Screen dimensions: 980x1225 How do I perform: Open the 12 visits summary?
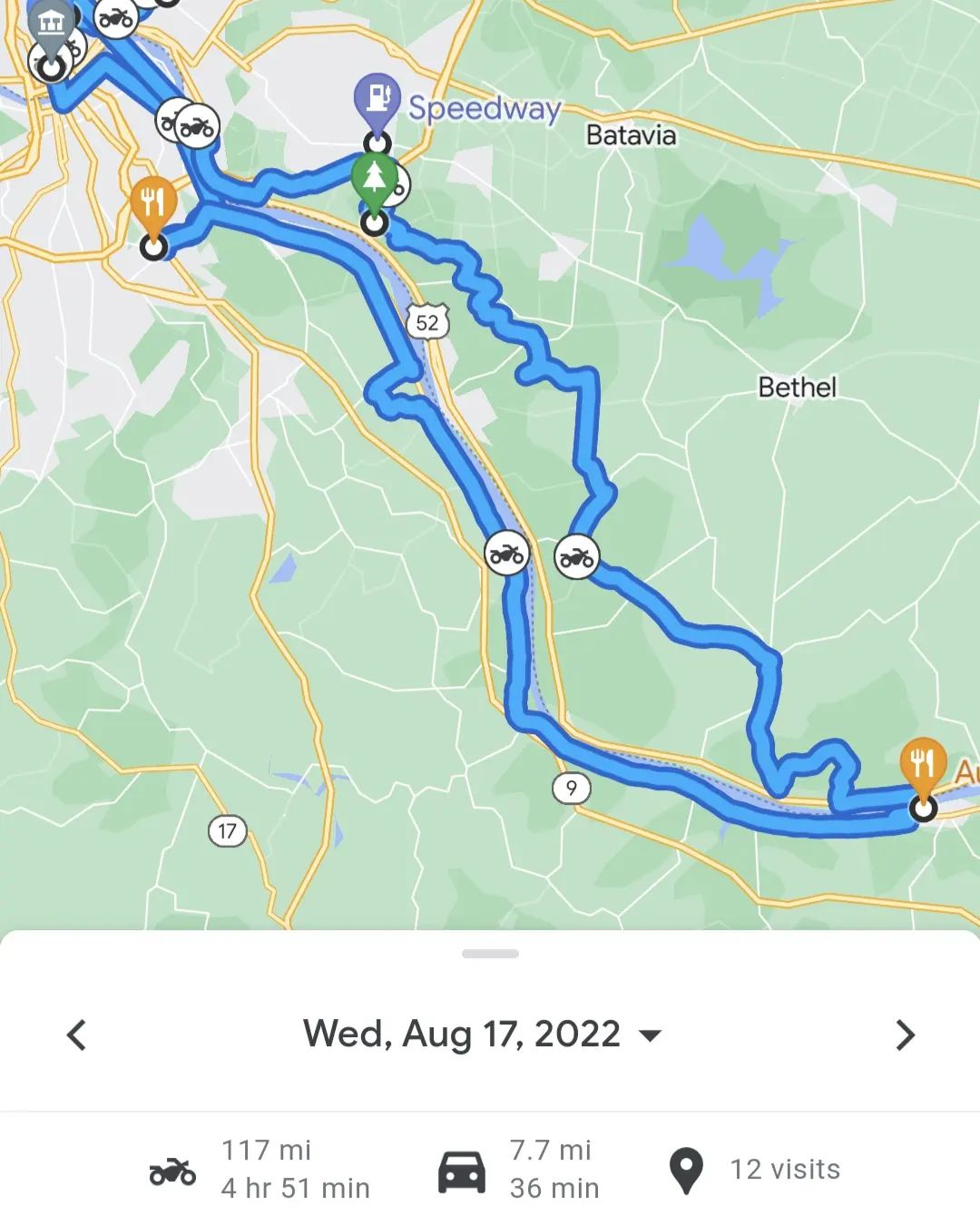(x=755, y=1170)
